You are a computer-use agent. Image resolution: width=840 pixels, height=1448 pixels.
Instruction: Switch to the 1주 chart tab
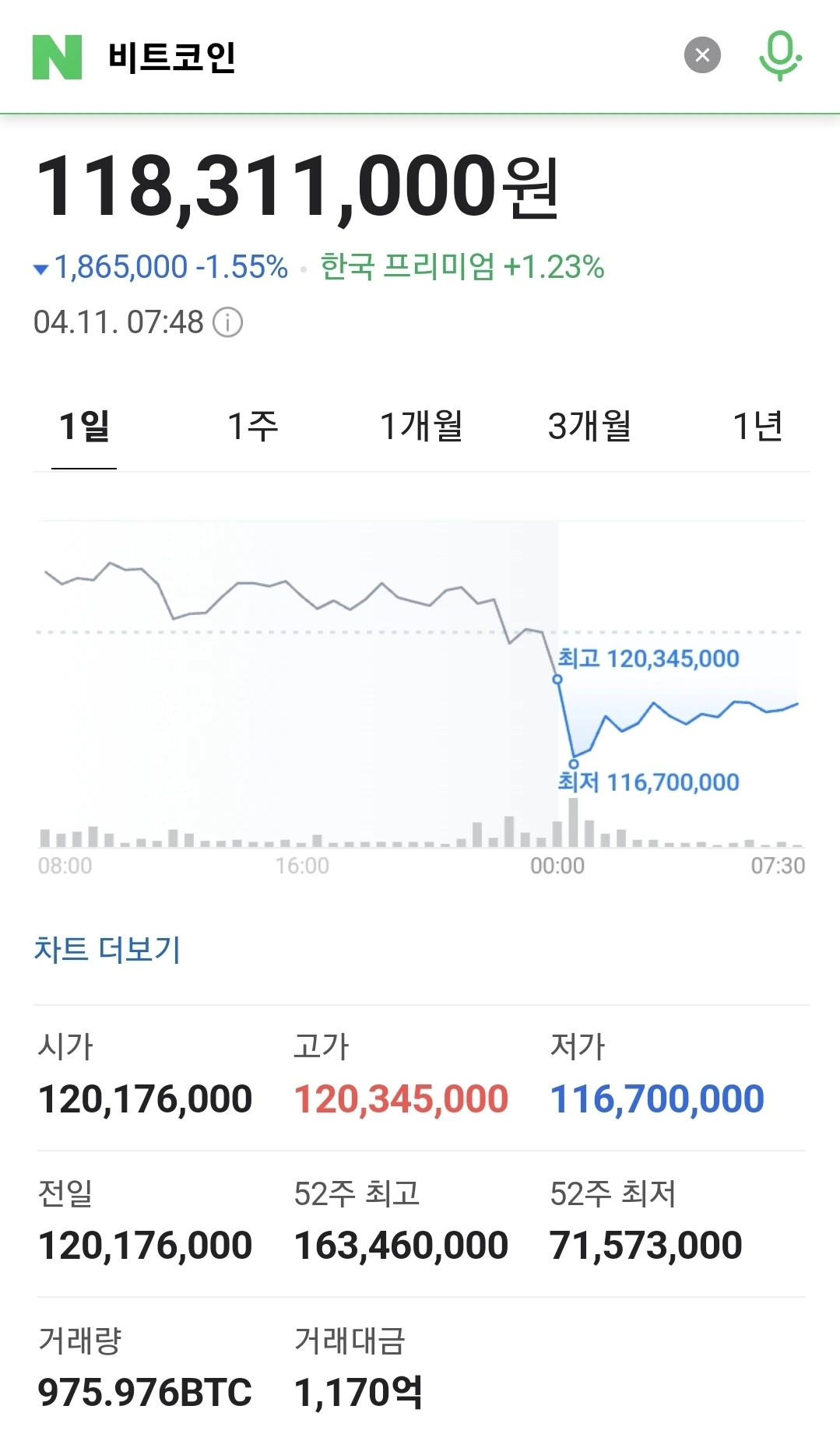252,427
